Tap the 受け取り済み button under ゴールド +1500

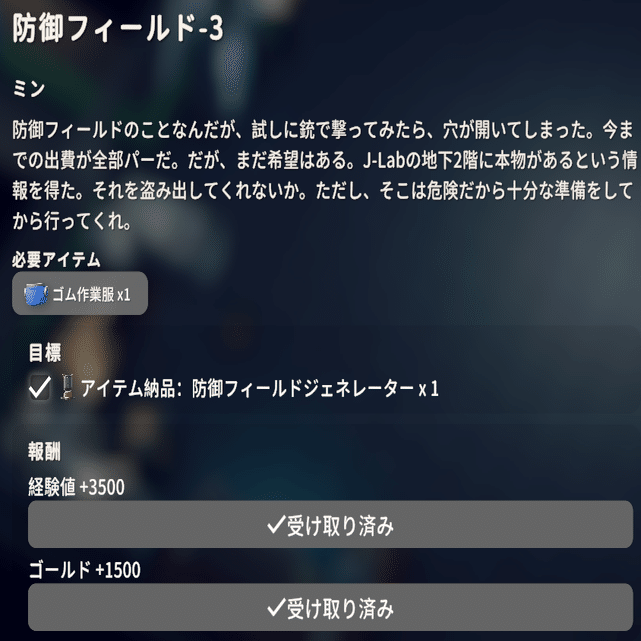click(330, 607)
